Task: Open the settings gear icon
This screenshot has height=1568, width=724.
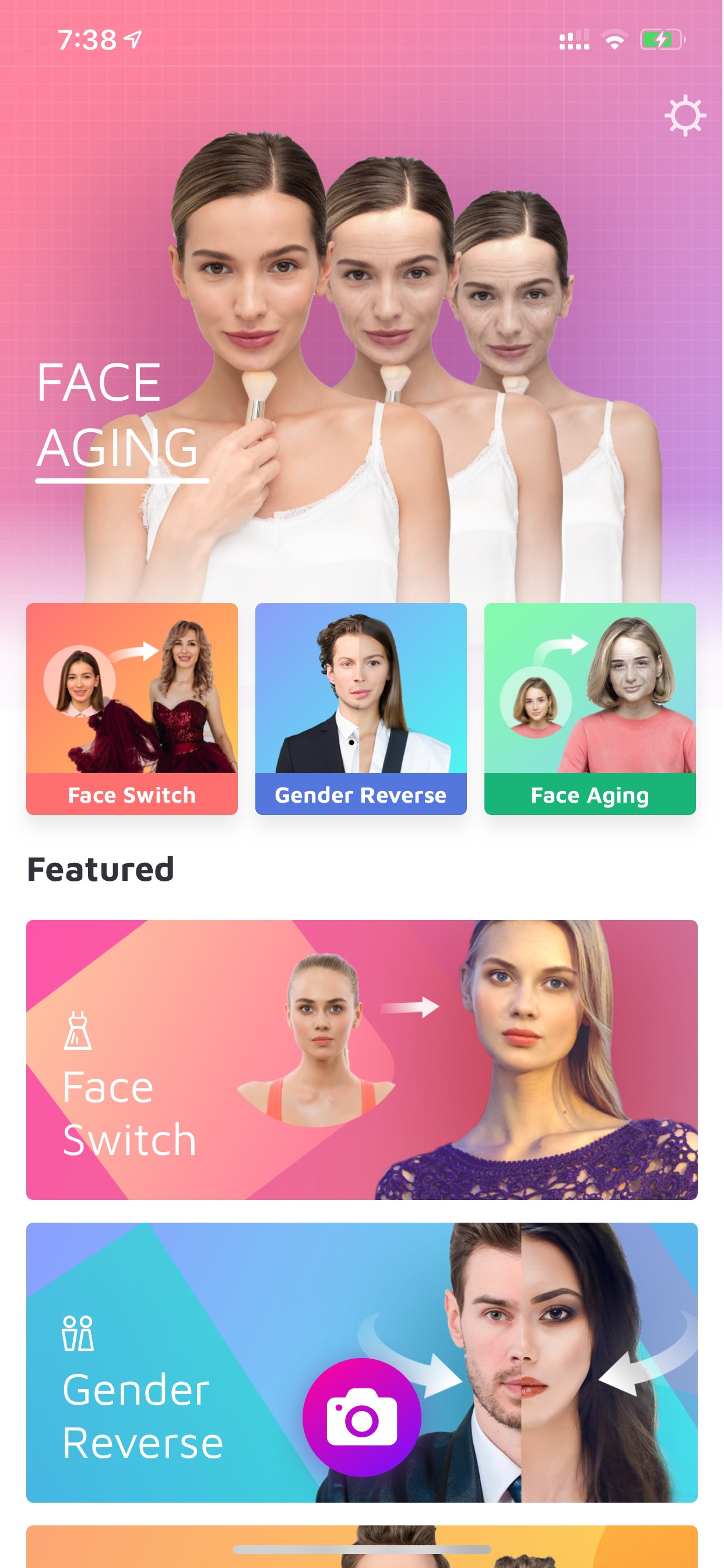Action: click(685, 116)
